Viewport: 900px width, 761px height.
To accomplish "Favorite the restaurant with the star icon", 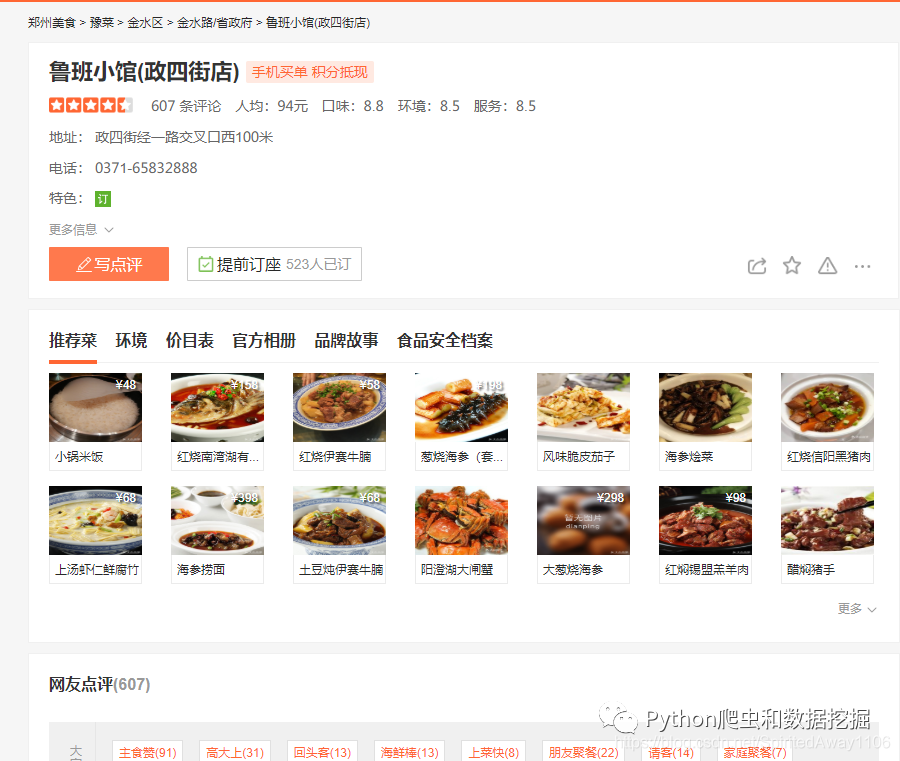I will (792, 266).
